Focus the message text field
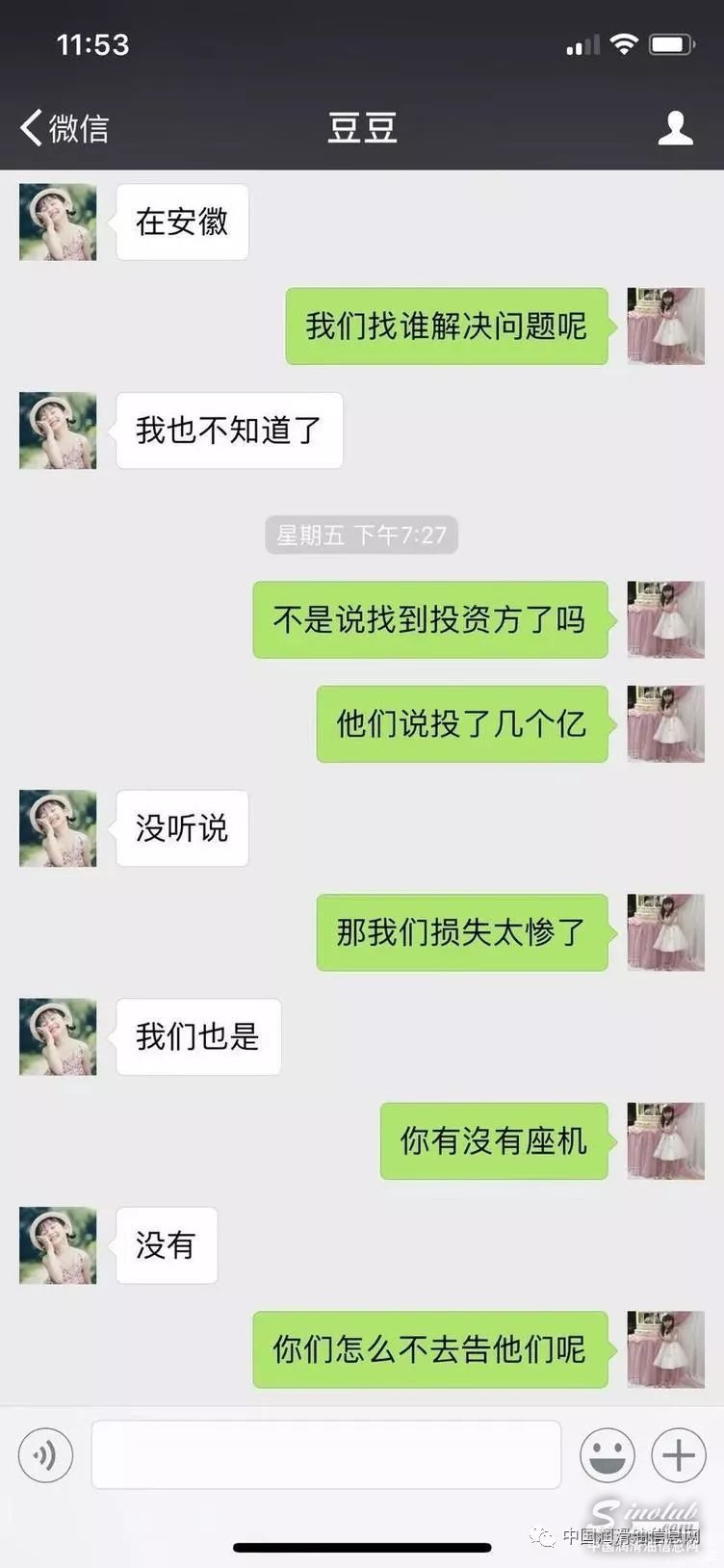724x1568 pixels. click(x=325, y=1454)
